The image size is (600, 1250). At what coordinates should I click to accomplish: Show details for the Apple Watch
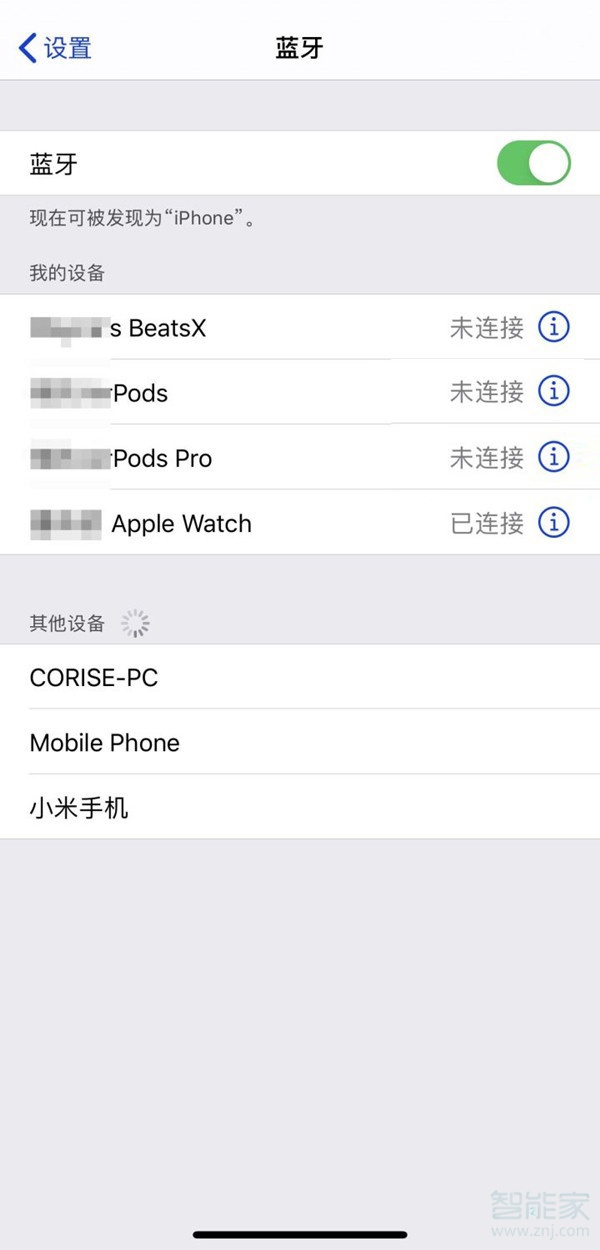coord(554,522)
